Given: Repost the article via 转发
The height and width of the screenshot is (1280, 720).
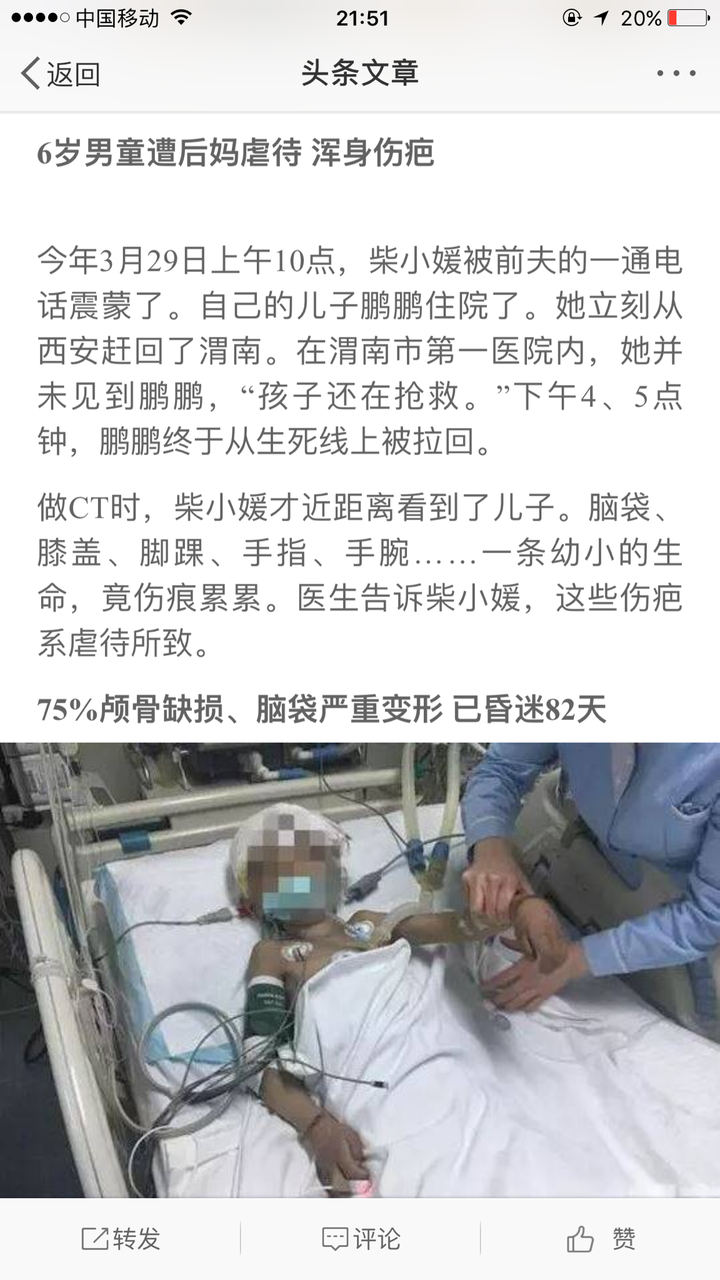Looking at the screenshot, I should [120, 1239].
